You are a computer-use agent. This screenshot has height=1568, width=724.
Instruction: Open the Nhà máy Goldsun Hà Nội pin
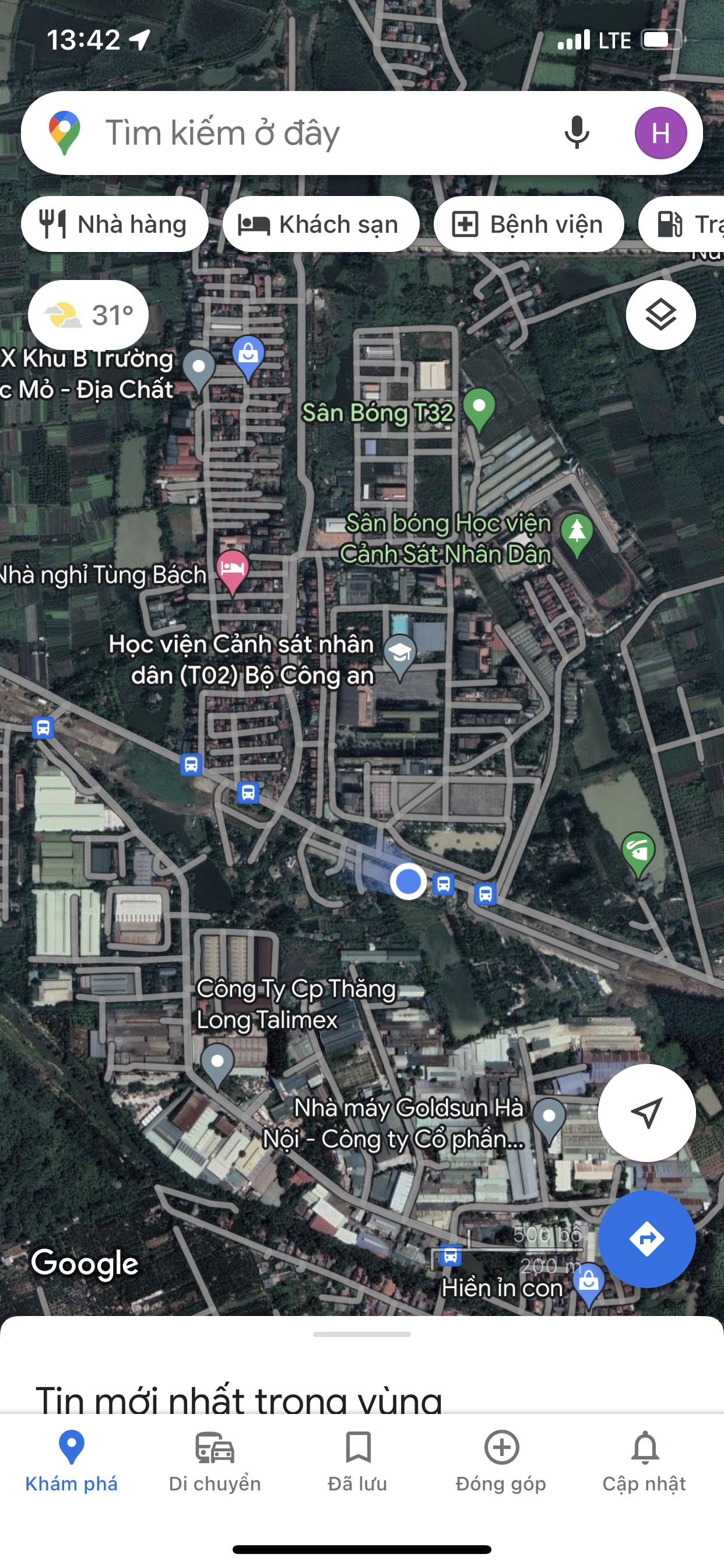pyautogui.click(x=549, y=1117)
